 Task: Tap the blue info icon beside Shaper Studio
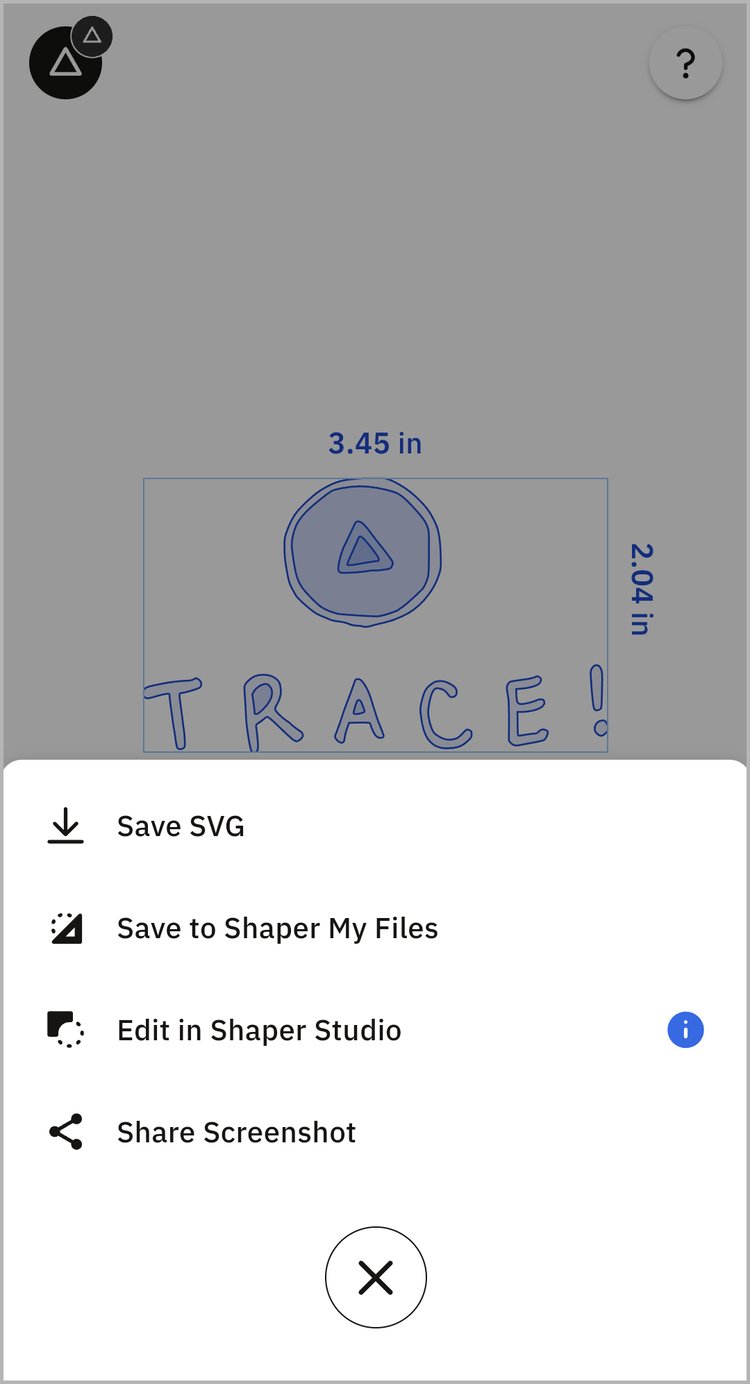(686, 1030)
